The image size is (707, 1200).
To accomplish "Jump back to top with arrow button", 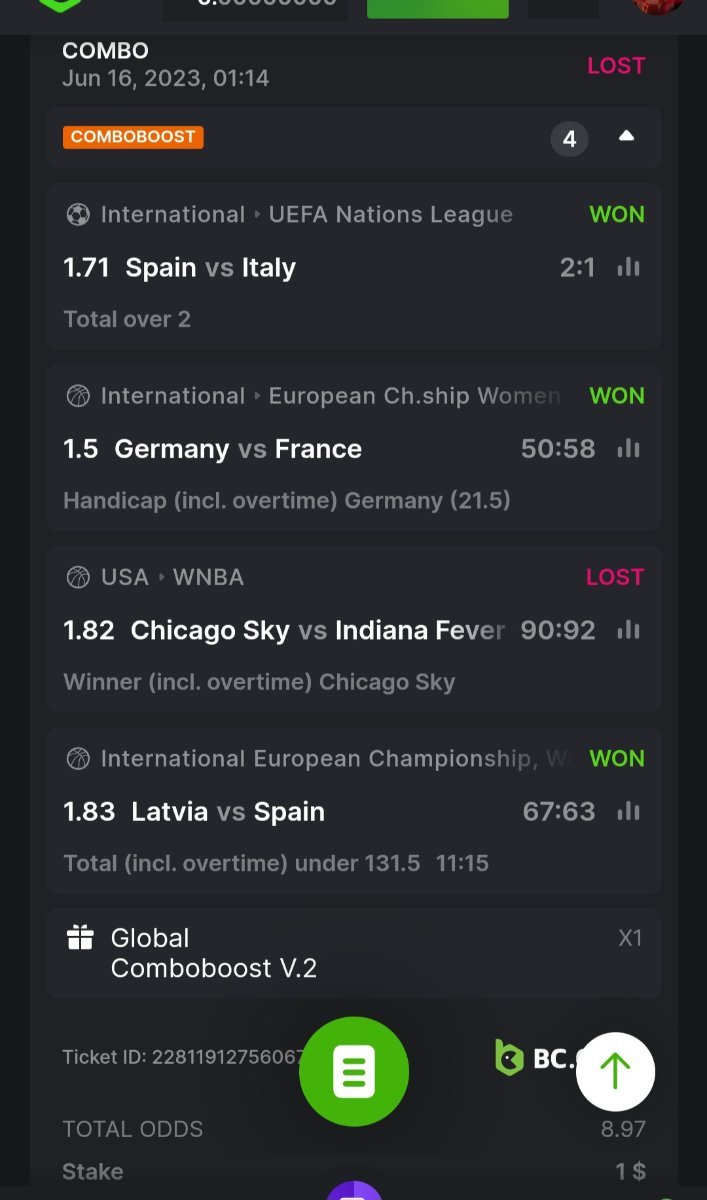I will (x=615, y=1071).
